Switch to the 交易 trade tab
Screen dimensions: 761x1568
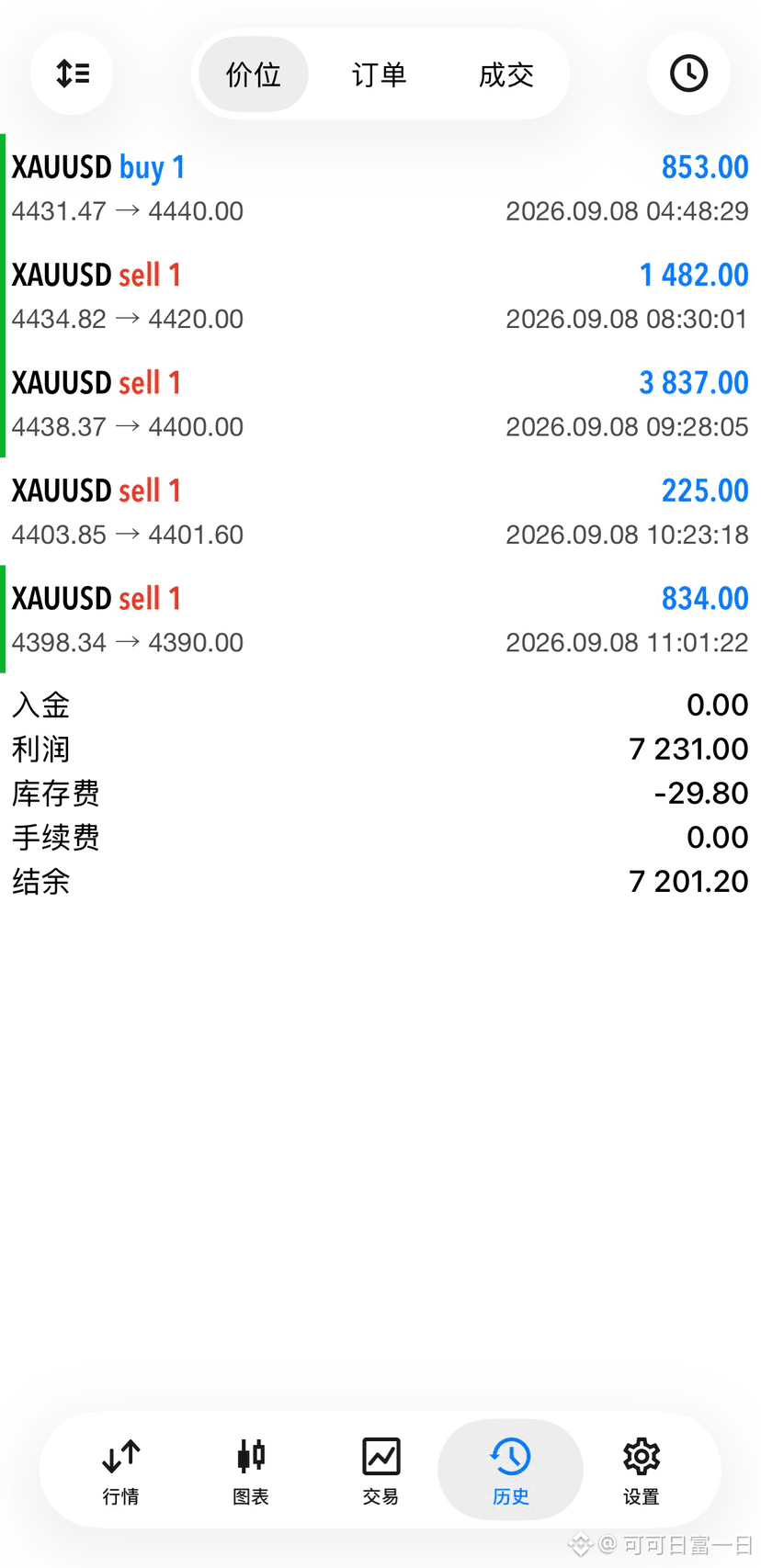click(380, 1471)
